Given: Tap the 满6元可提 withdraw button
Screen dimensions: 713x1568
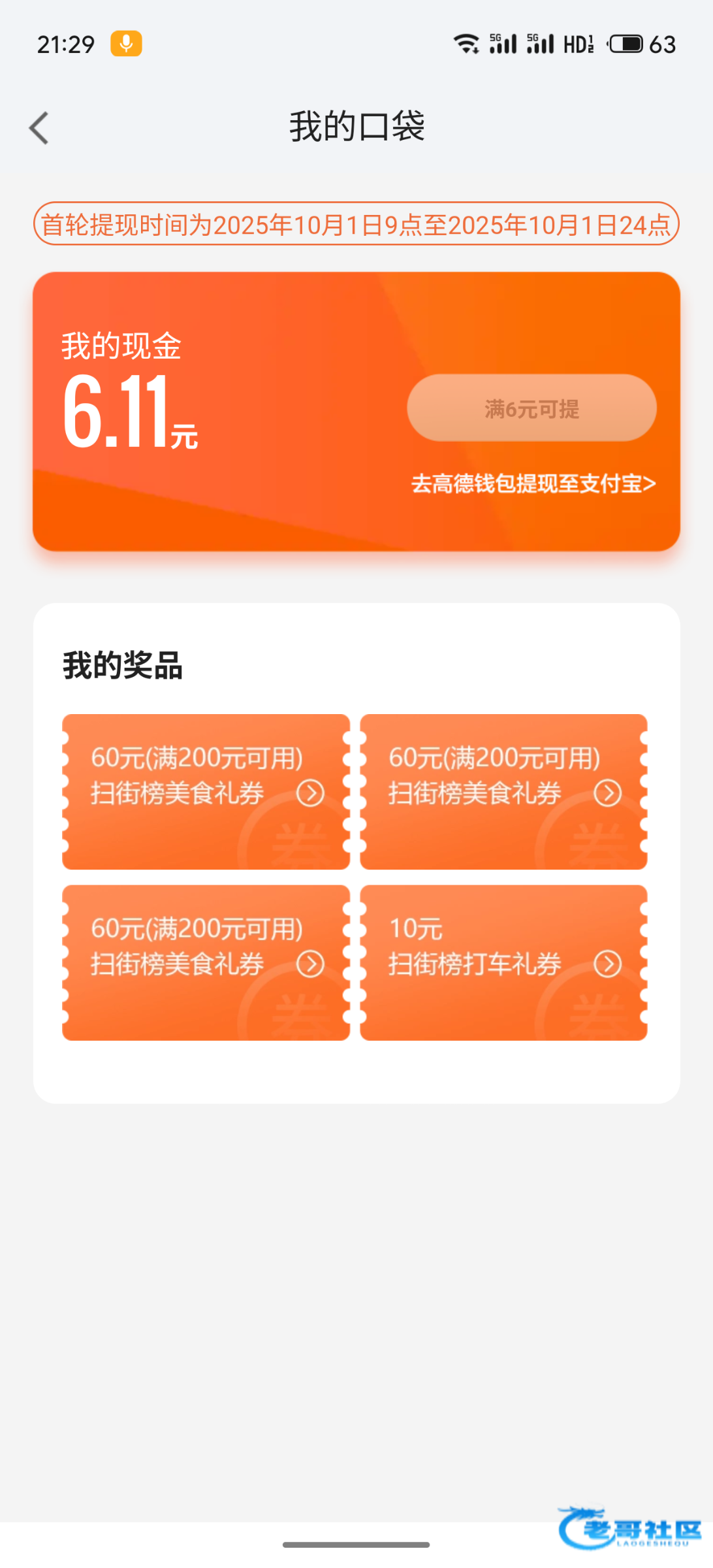Looking at the screenshot, I should [531, 408].
